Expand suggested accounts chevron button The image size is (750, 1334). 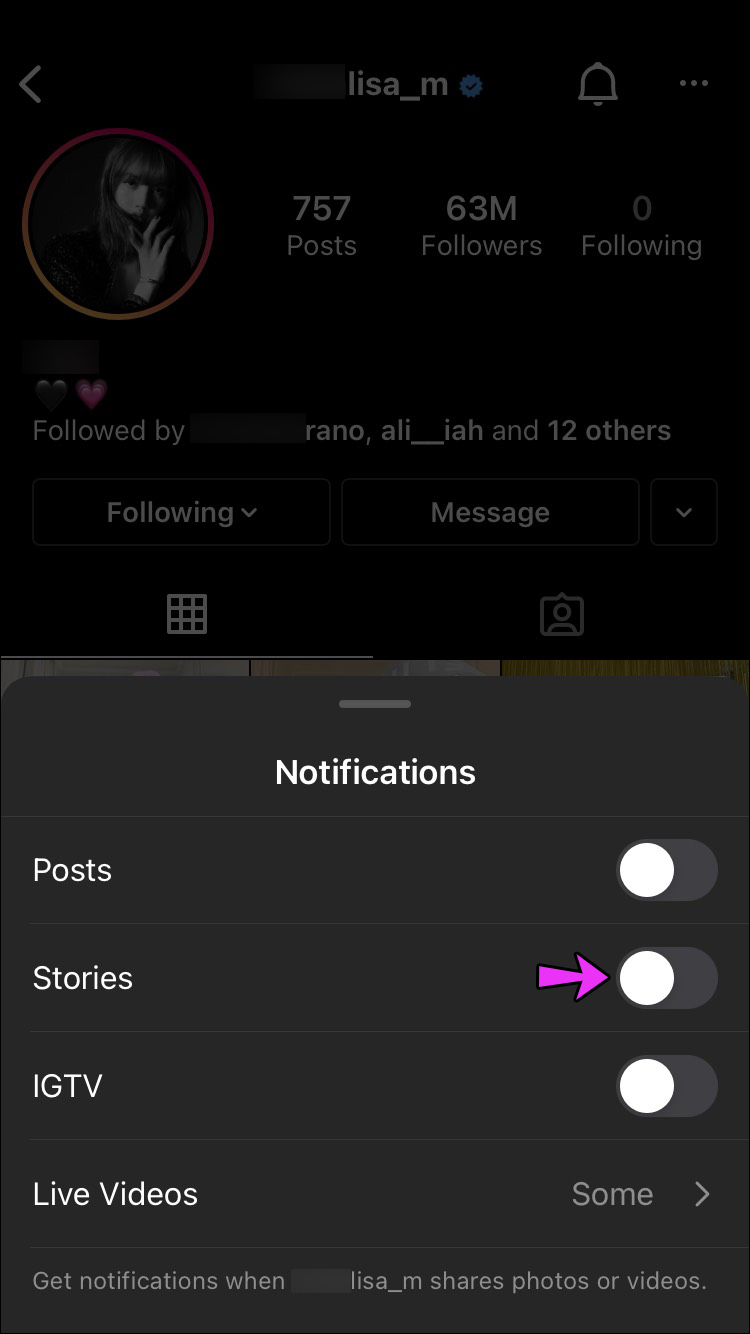(684, 512)
